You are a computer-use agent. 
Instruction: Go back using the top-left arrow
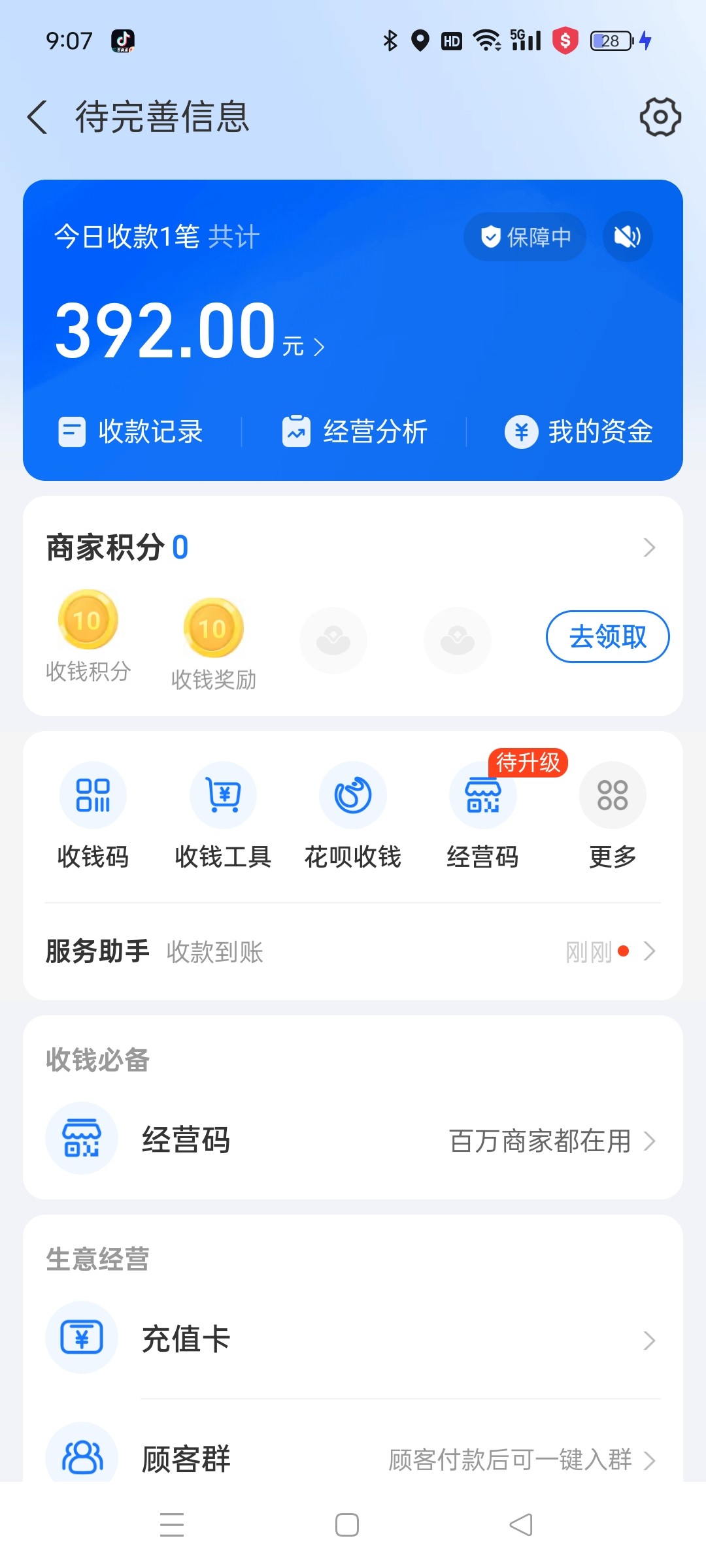tap(37, 118)
